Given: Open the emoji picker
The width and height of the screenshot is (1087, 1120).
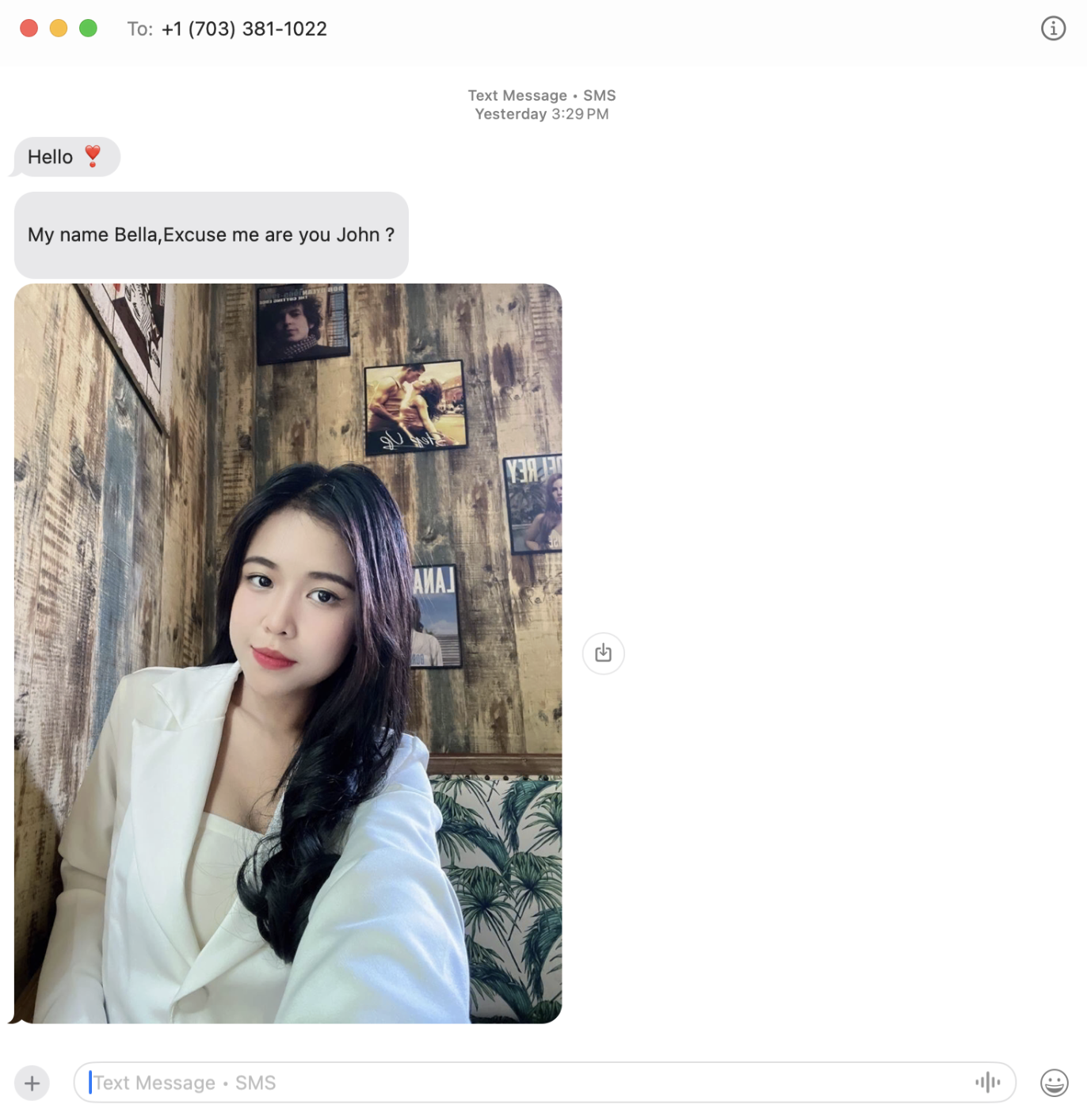Looking at the screenshot, I should click(x=1054, y=1082).
